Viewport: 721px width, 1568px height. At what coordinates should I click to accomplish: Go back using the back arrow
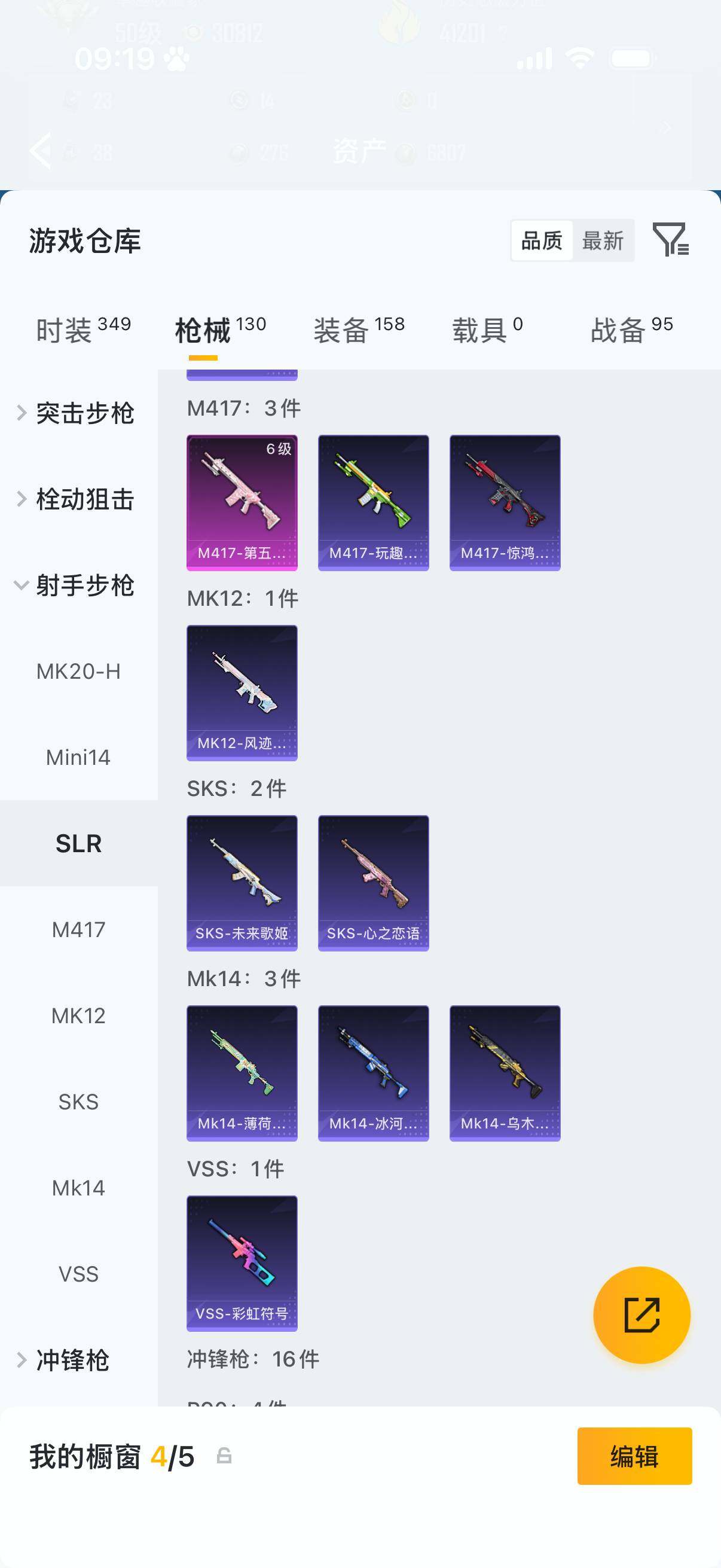coord(41,149)
